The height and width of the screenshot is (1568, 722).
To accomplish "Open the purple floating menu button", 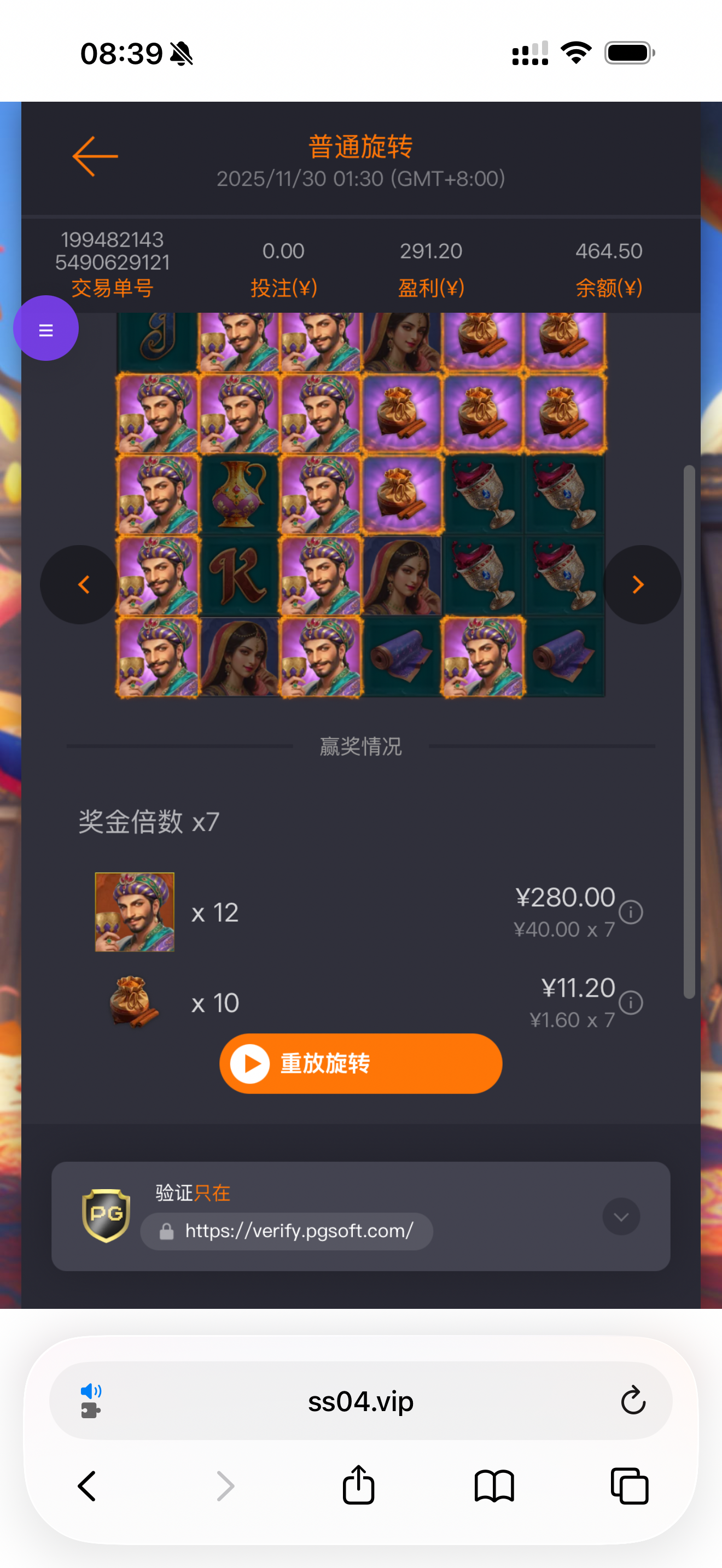I will click(45, 329).
